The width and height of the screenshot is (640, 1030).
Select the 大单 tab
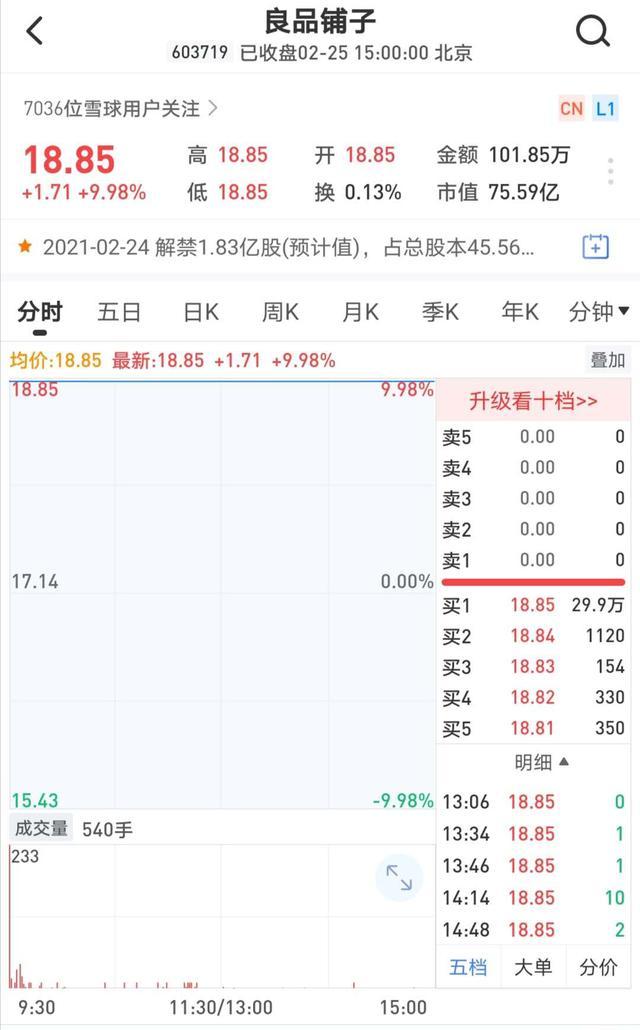pyautogui.click(x=533, y=967)
